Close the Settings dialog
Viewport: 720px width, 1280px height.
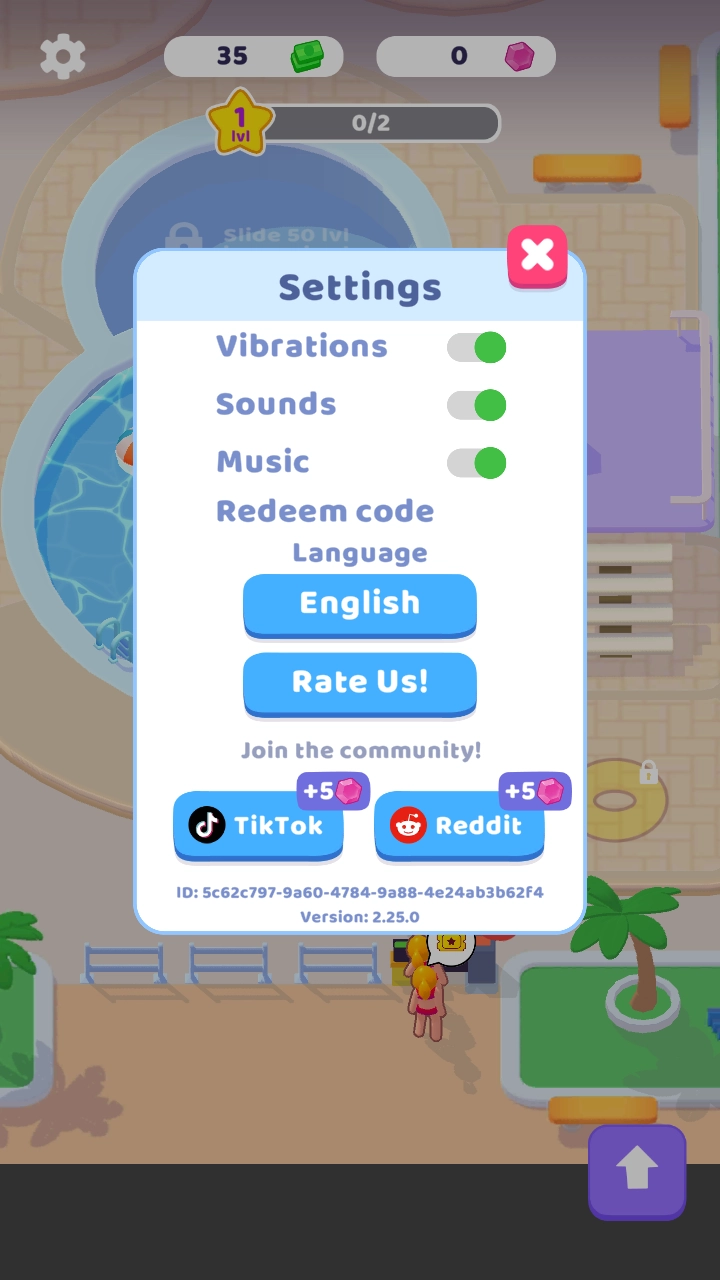click(537, 256)
